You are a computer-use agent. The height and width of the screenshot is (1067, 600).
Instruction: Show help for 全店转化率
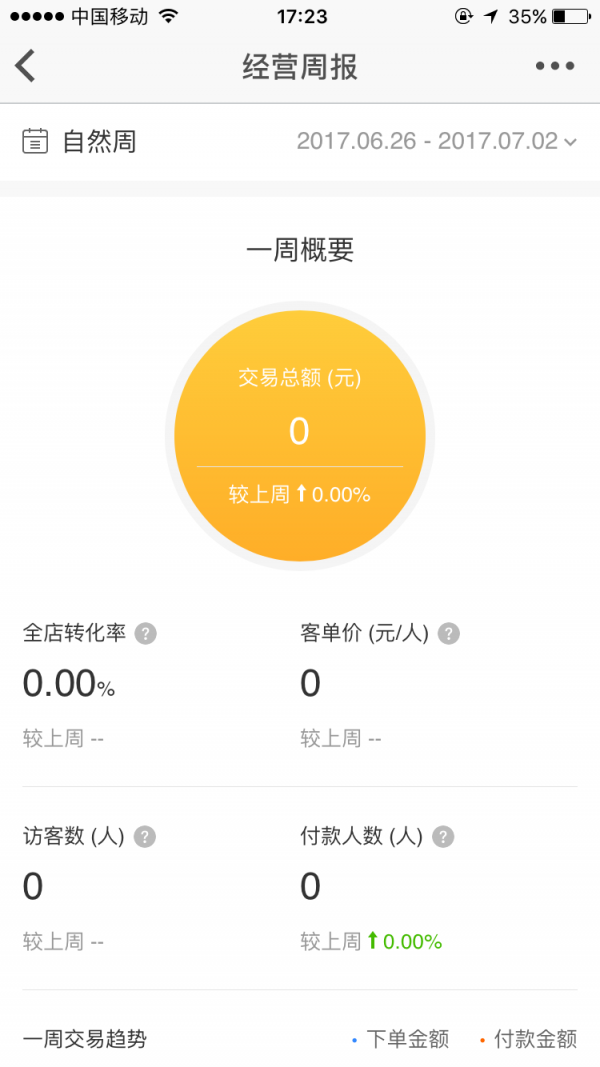(x=146, y=633)
